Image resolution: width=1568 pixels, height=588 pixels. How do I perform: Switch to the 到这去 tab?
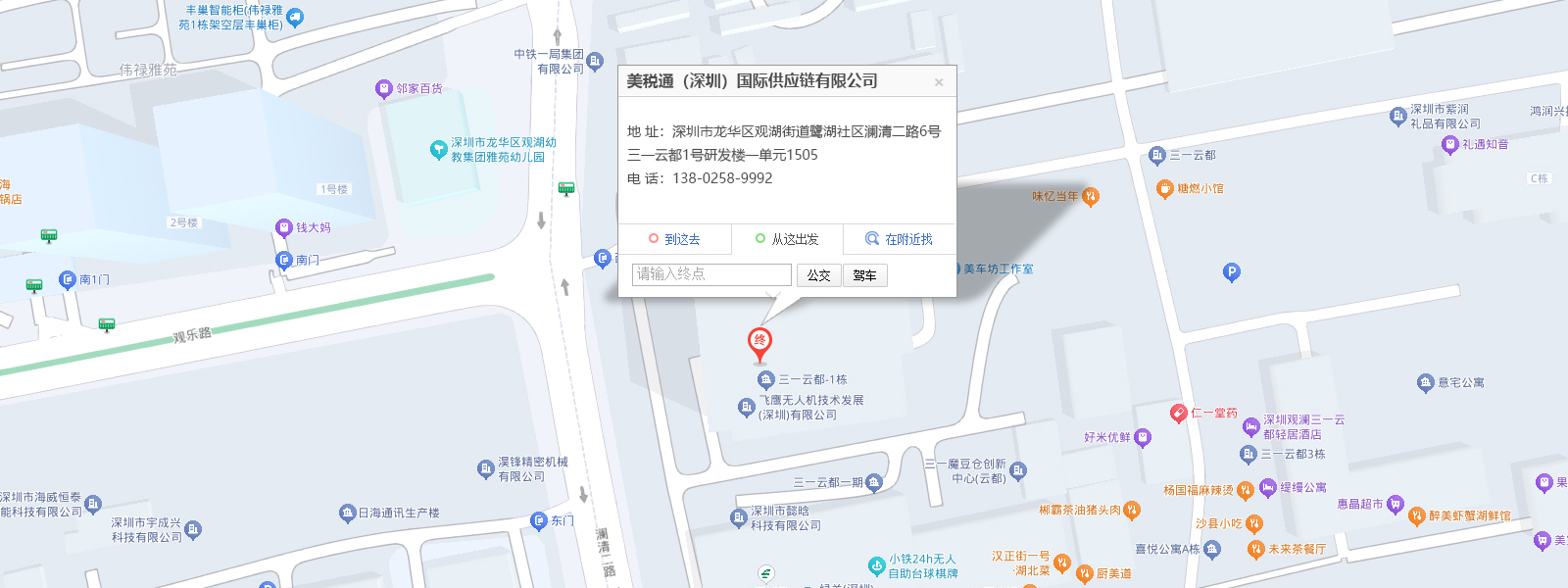[x=674, y=239]
